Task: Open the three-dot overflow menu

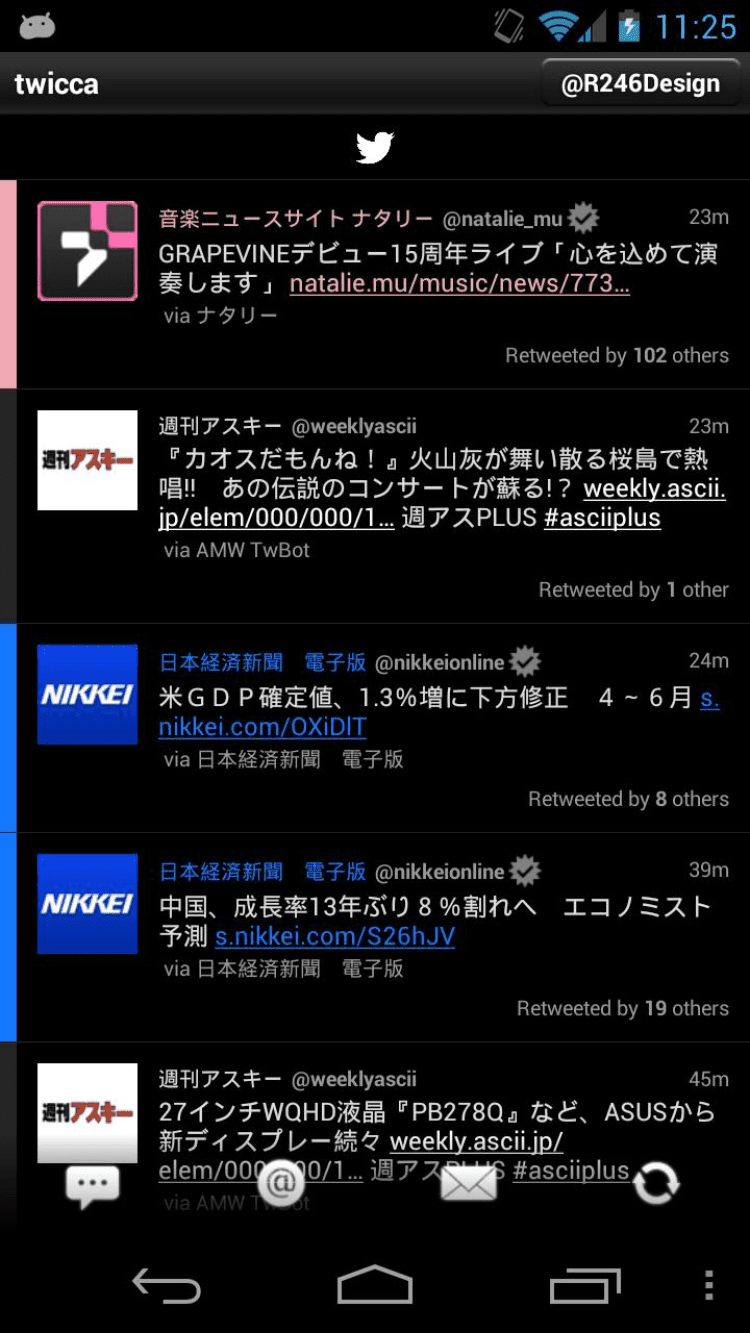Action: coord(708,1285)
